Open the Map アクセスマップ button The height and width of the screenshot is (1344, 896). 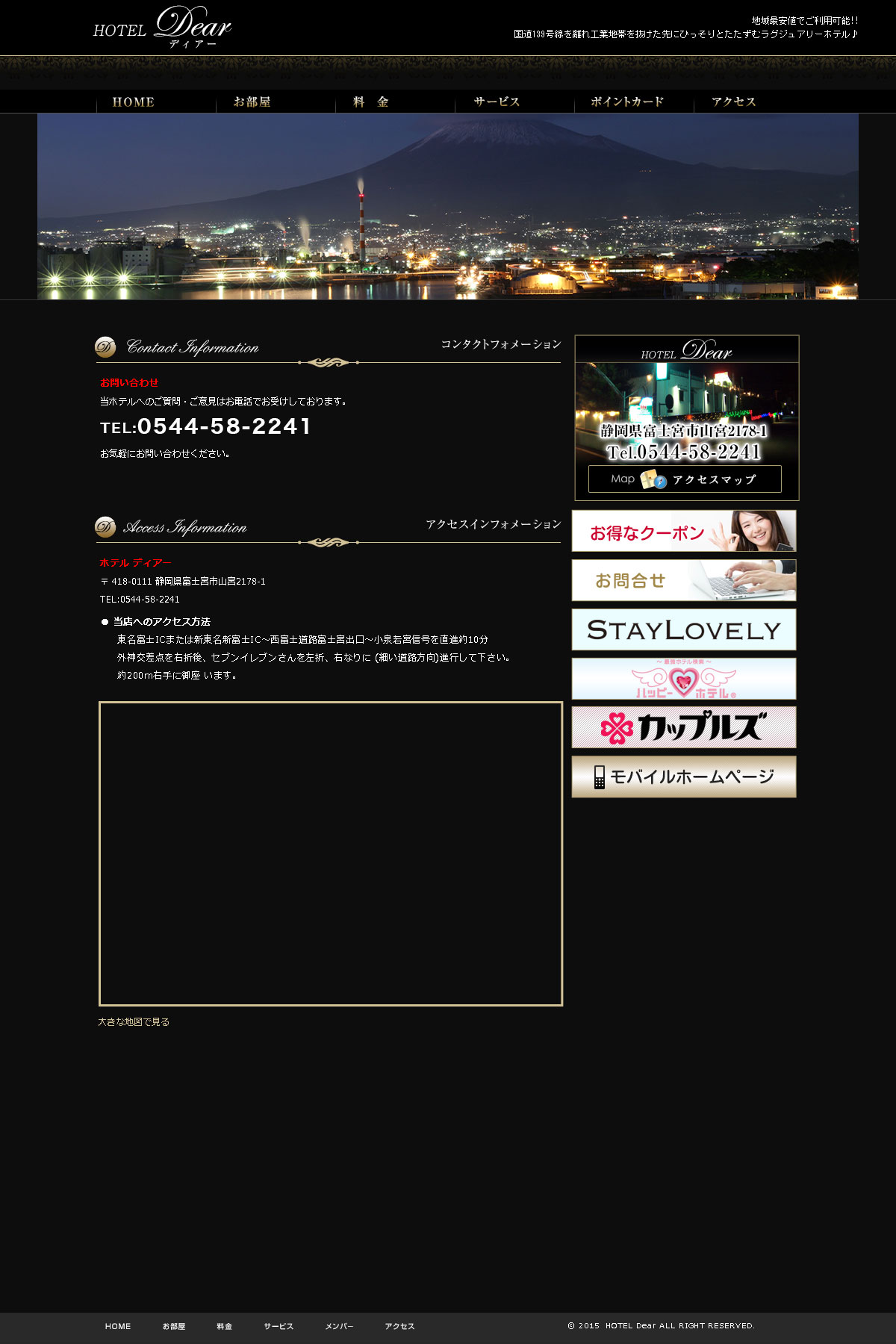(685, 479)
